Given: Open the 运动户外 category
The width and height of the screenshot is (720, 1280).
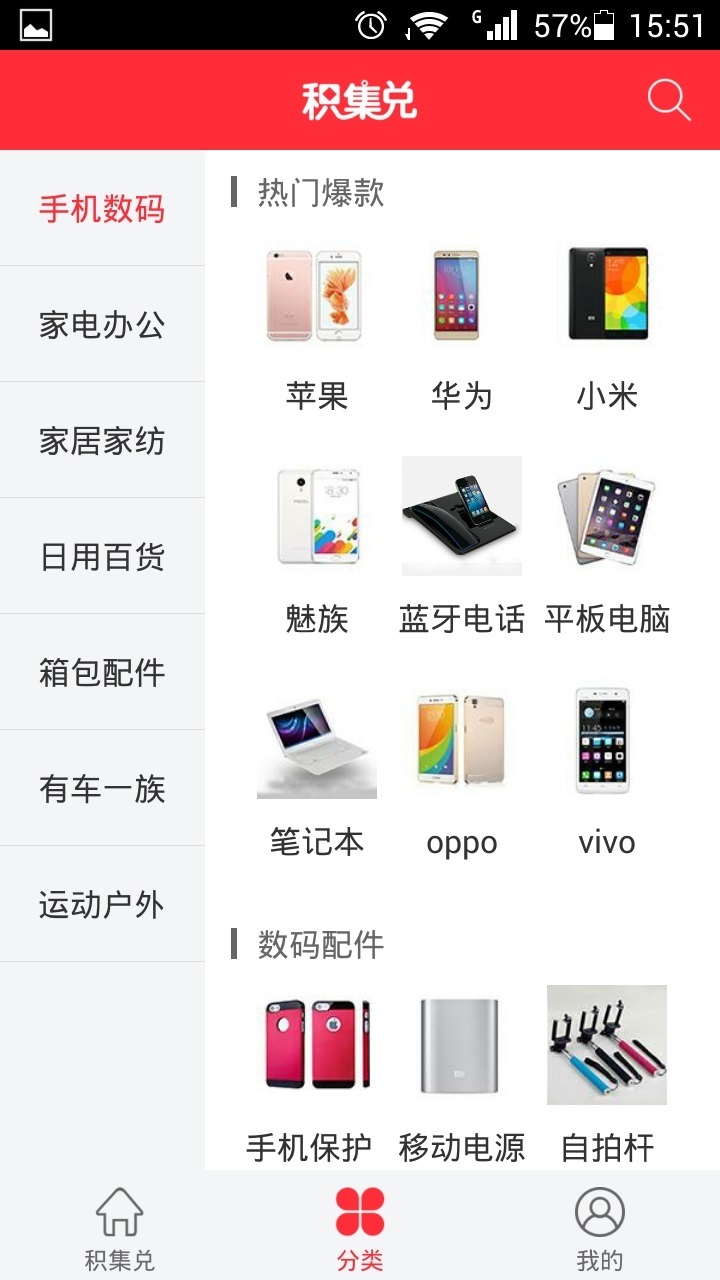Looking at the screenshot, I should 102,904.
